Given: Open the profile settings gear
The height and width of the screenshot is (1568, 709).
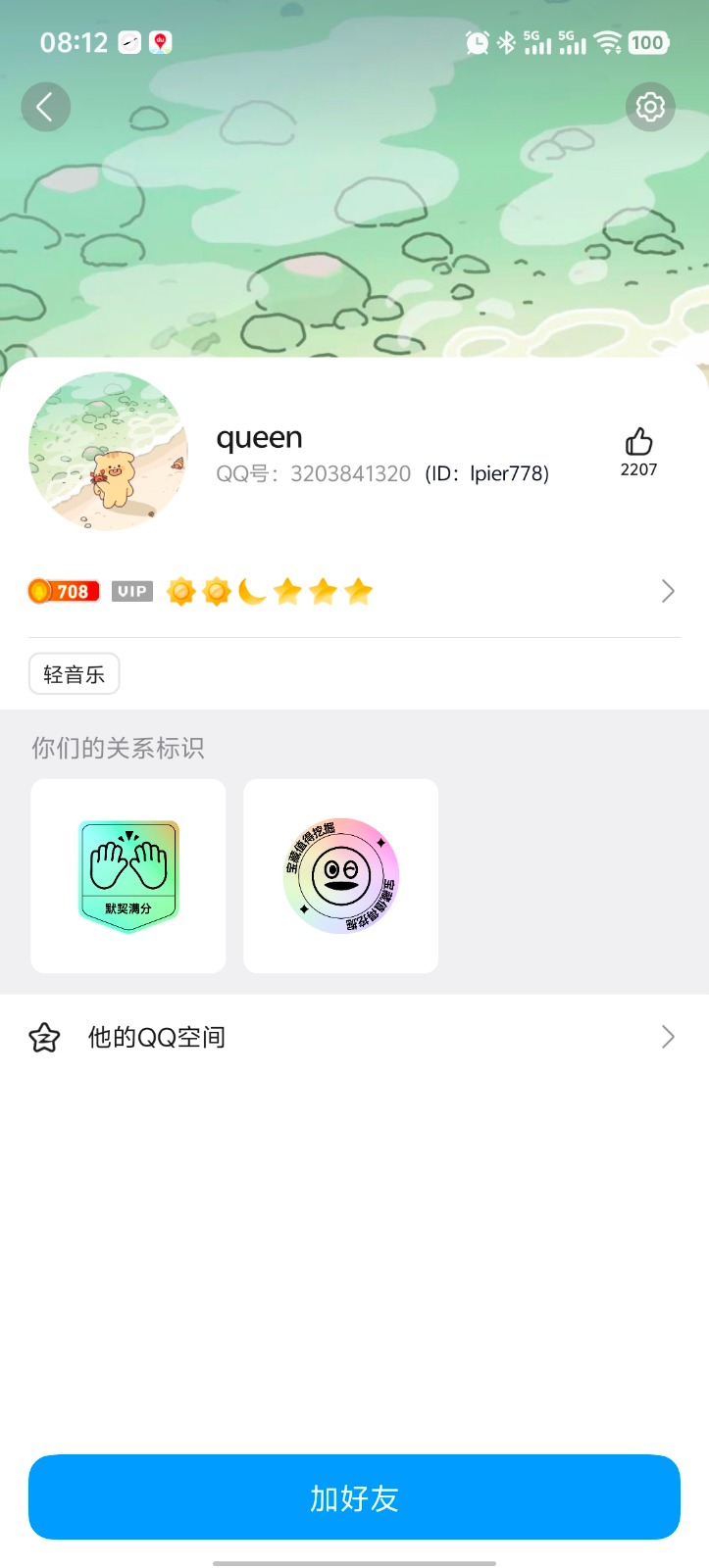Looking at the screenshot, I should 649,107.
